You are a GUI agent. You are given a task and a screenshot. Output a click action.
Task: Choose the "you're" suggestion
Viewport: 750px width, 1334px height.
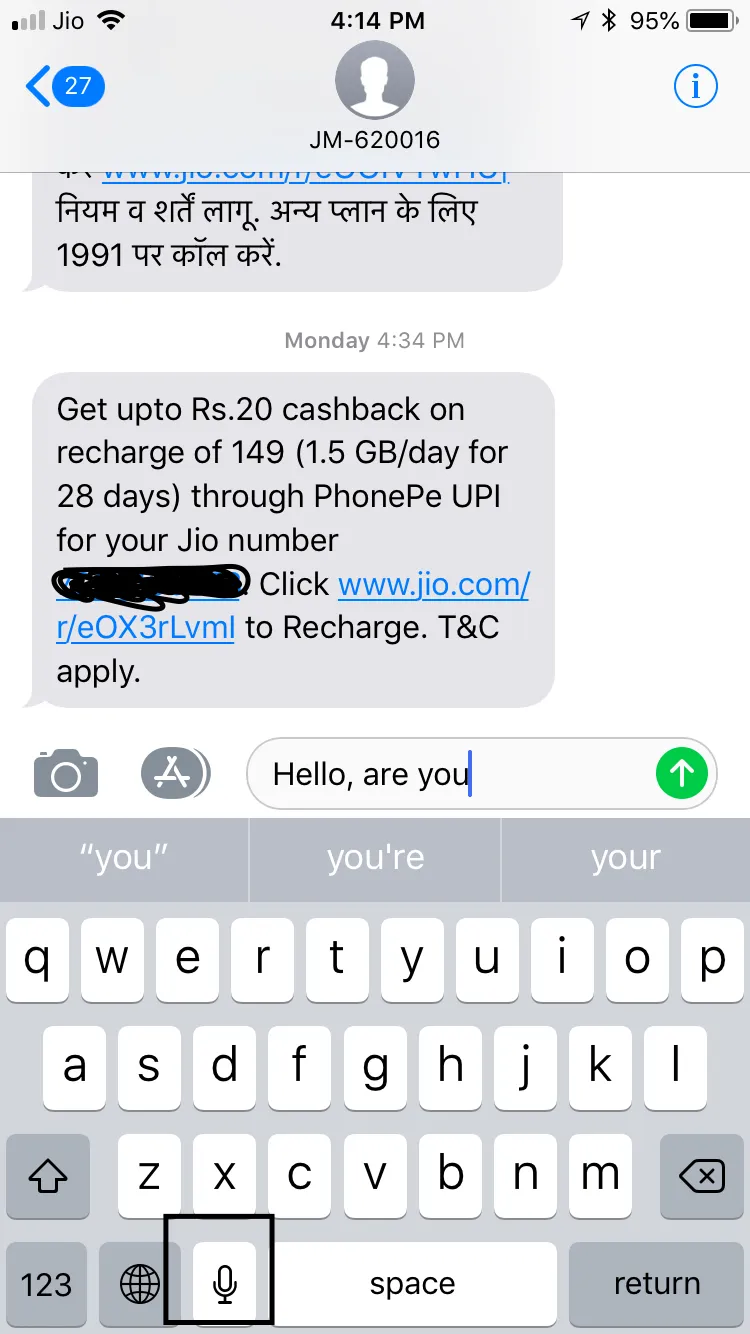tap(375, 858)
